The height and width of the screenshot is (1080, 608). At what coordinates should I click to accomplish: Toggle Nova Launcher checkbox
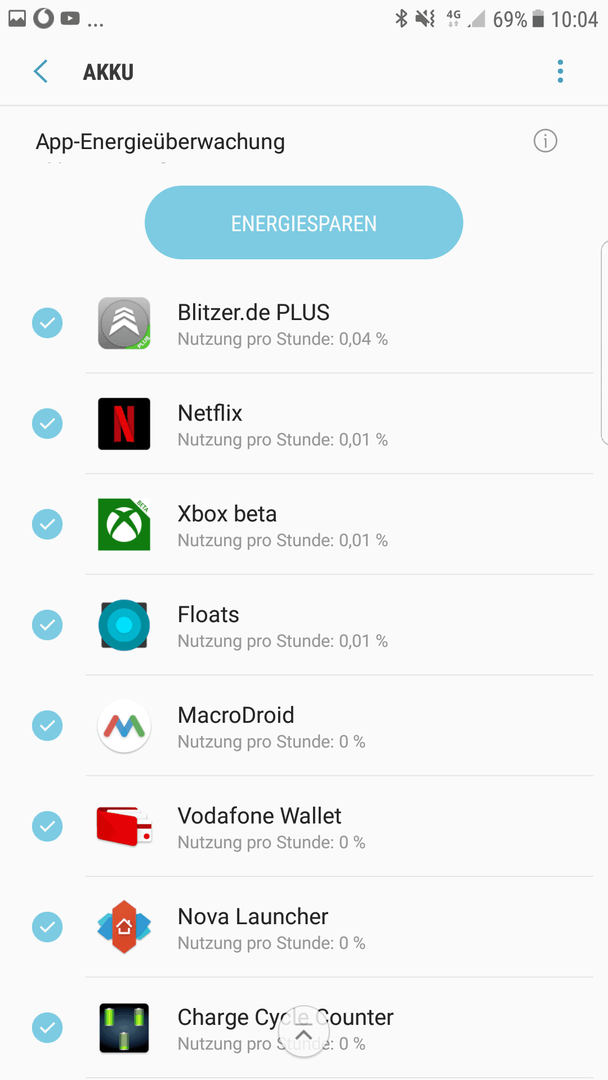(48, 927)
